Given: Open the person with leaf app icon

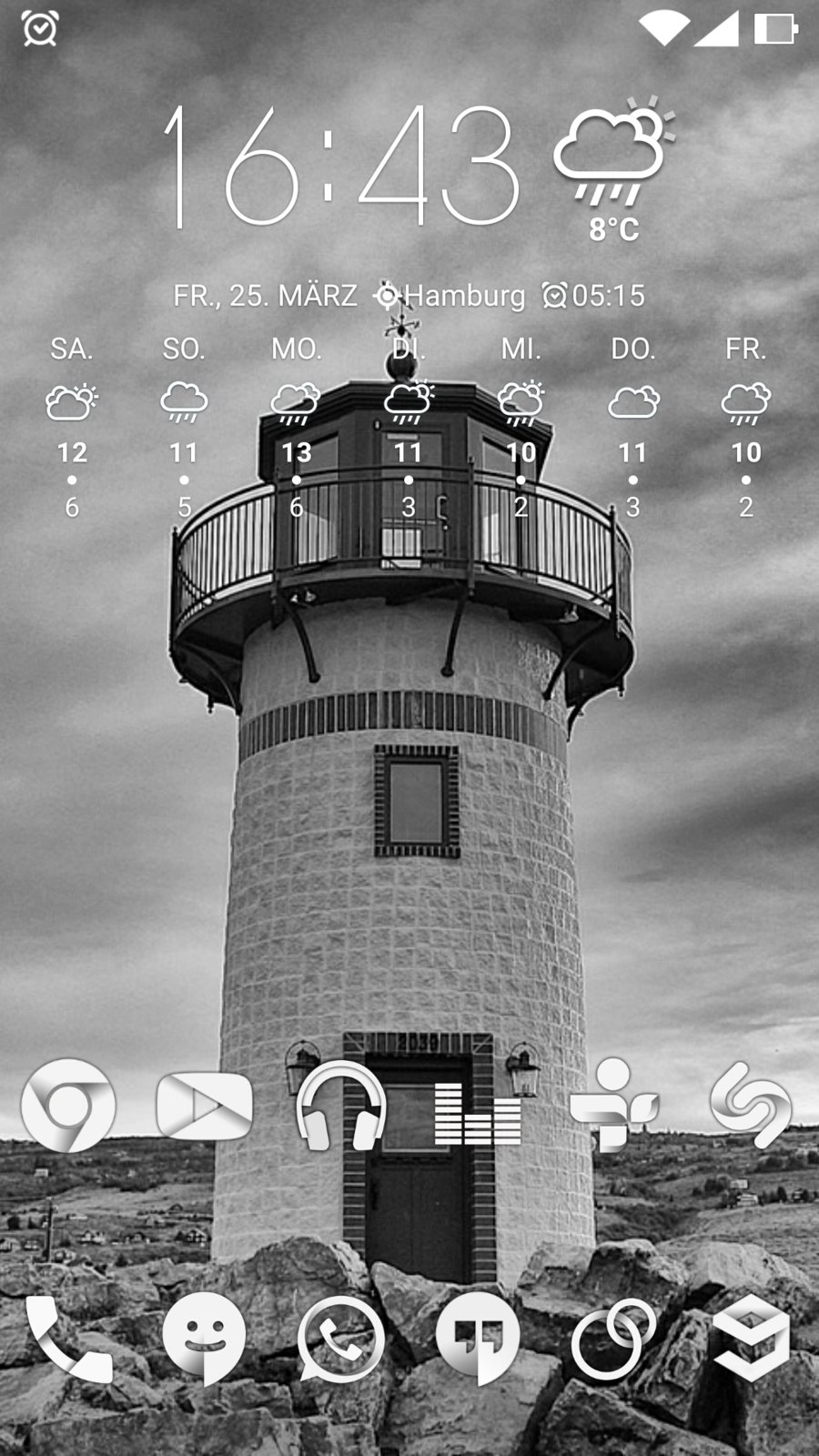Looking at the screenshot, I should tap(613, 1103).
